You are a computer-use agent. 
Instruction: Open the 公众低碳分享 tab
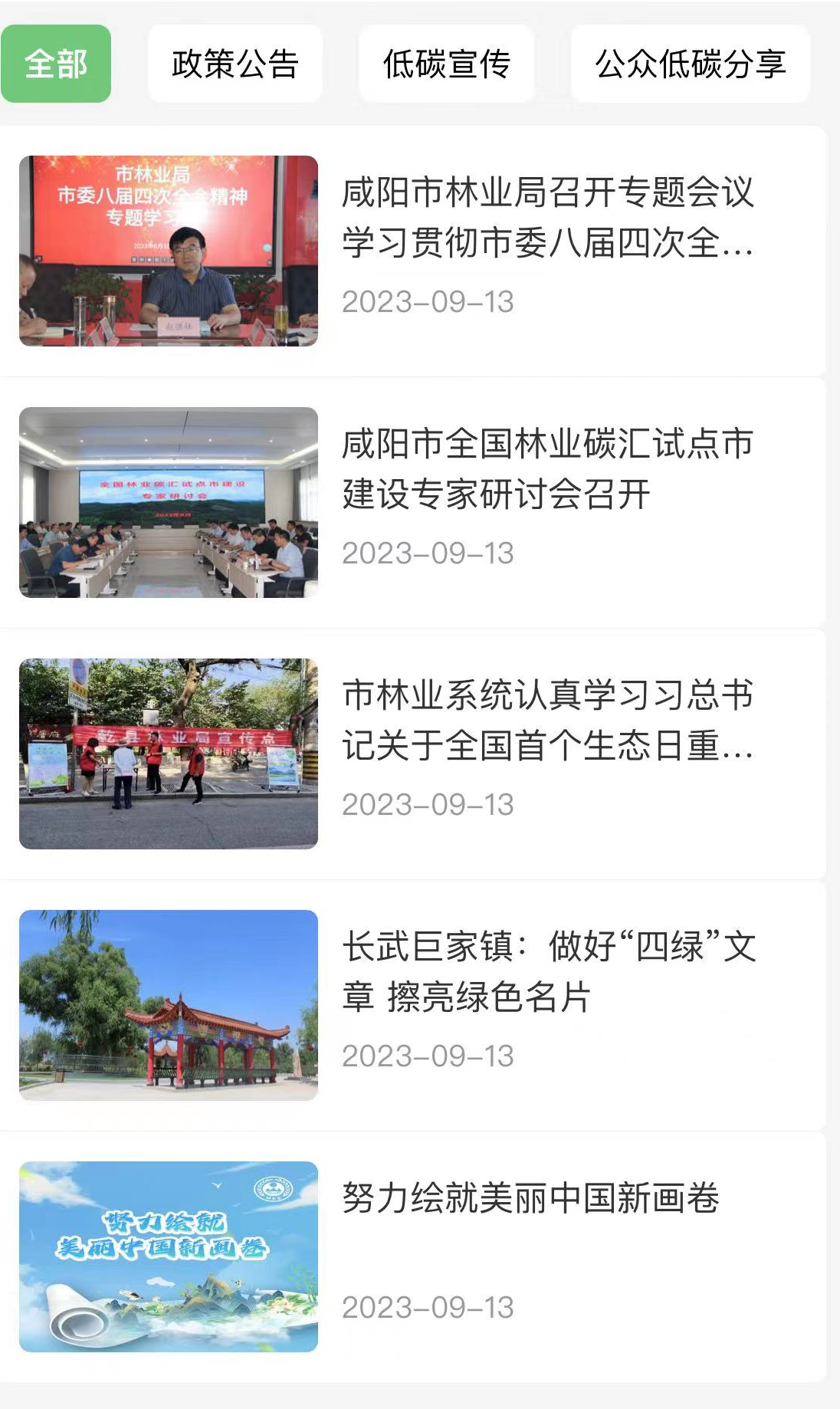click(x=690, y=64)
